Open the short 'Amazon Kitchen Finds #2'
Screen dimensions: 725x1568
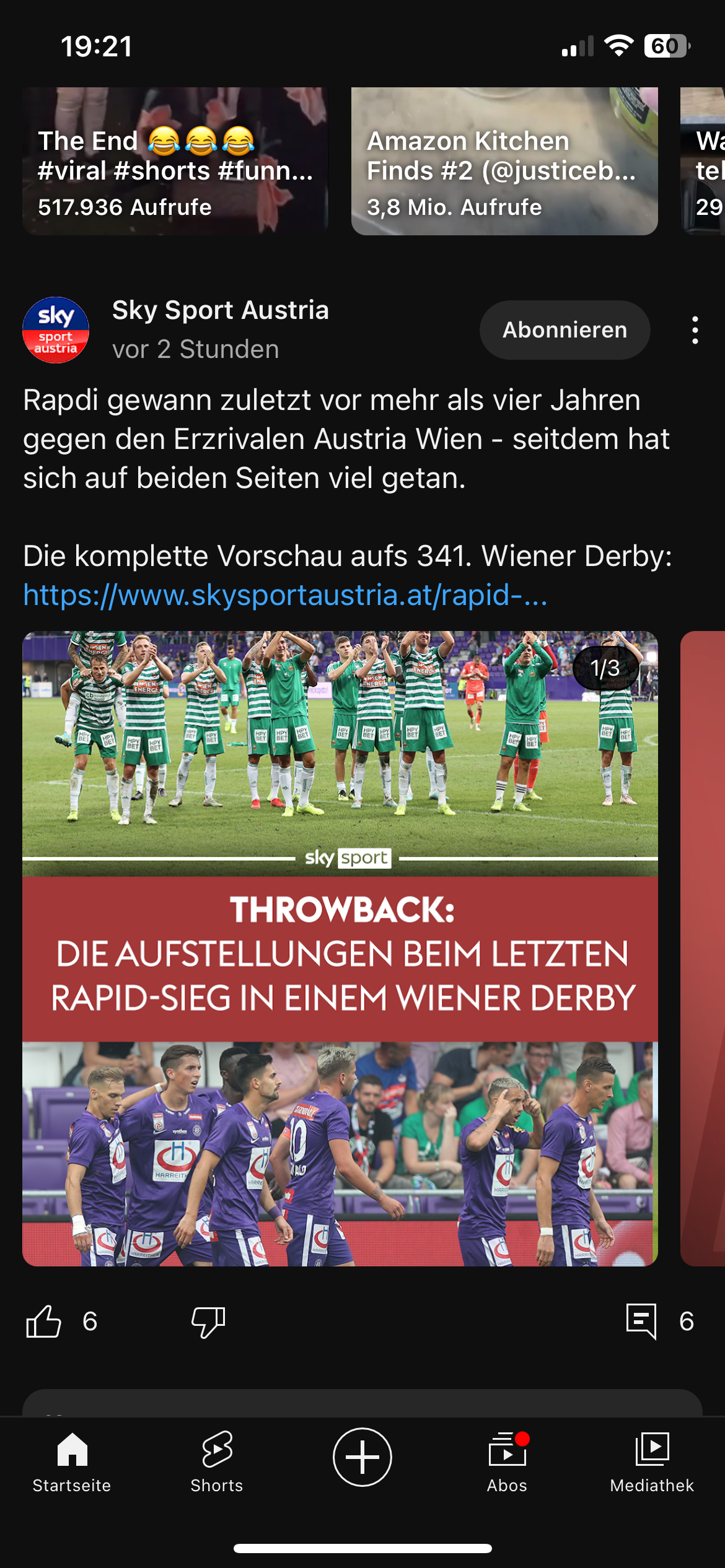click(504, 161)
